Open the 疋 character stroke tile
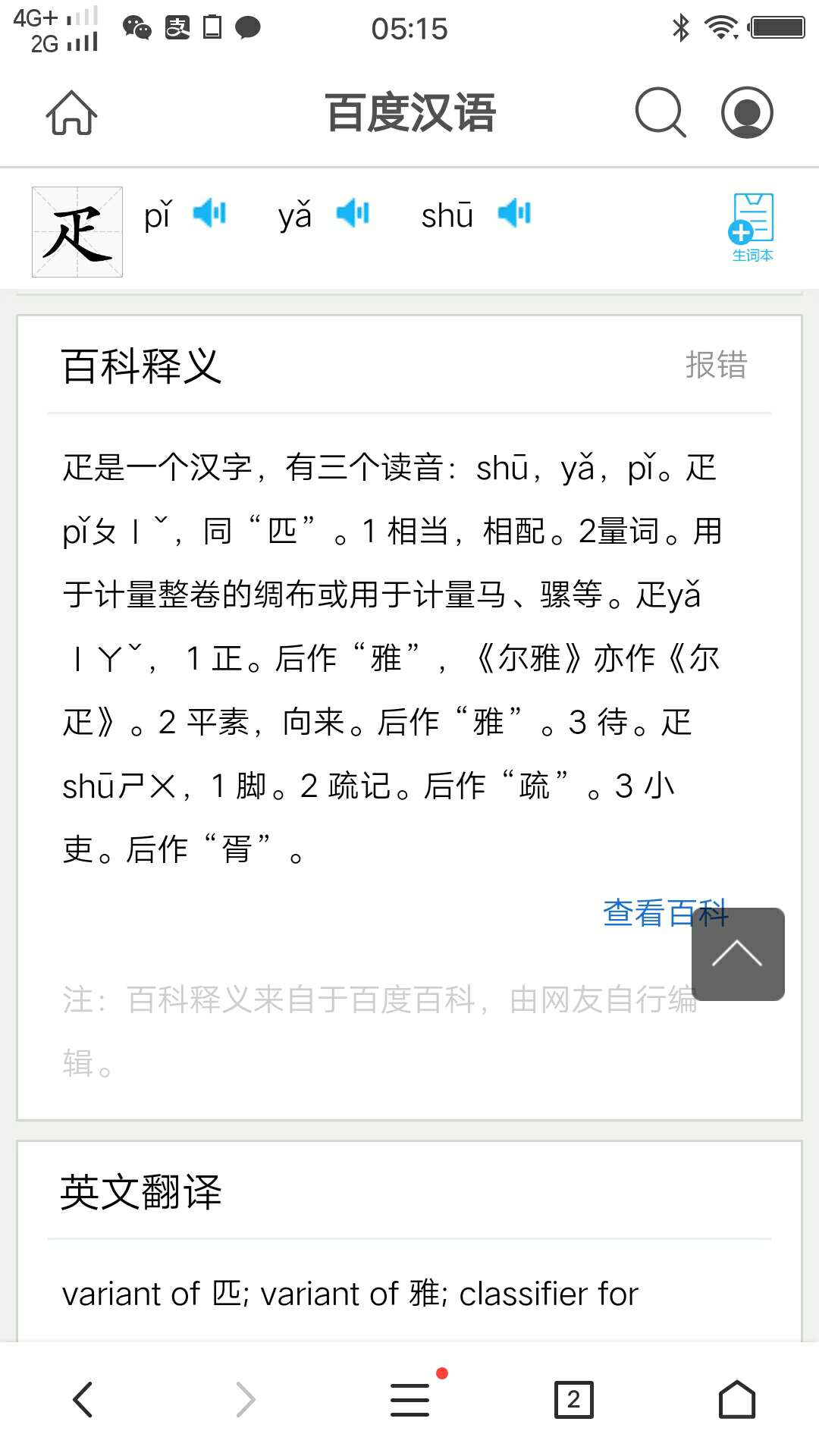 tap(77, 232)
